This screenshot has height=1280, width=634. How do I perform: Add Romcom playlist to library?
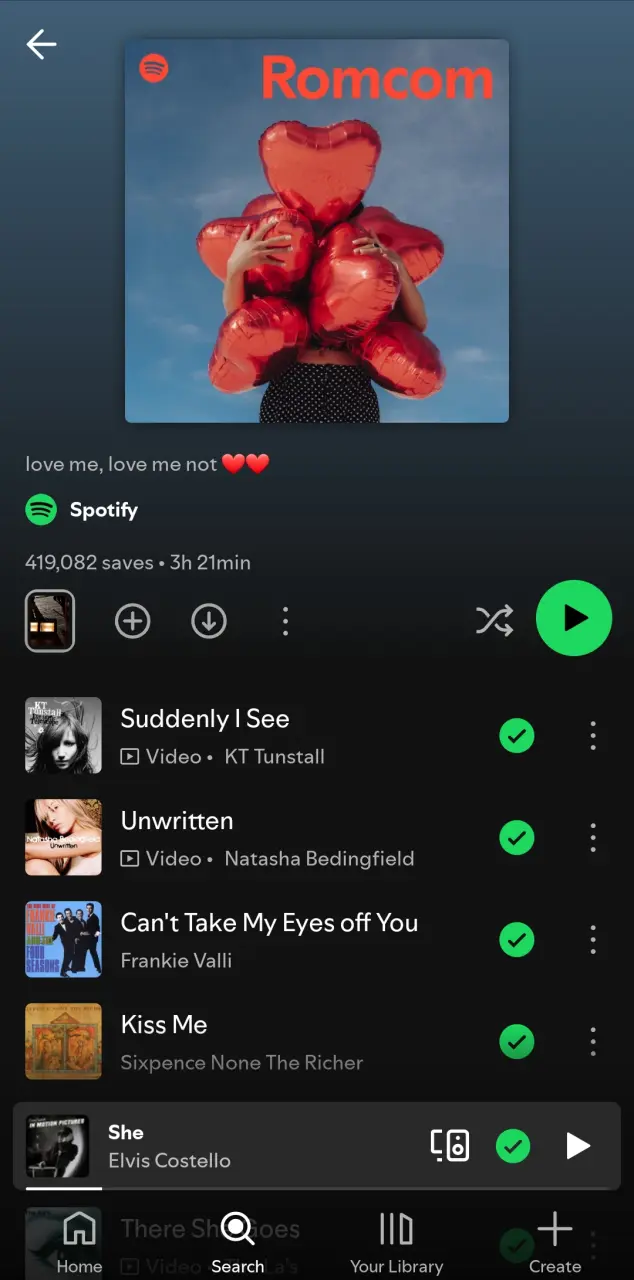[x=132, y=621]
